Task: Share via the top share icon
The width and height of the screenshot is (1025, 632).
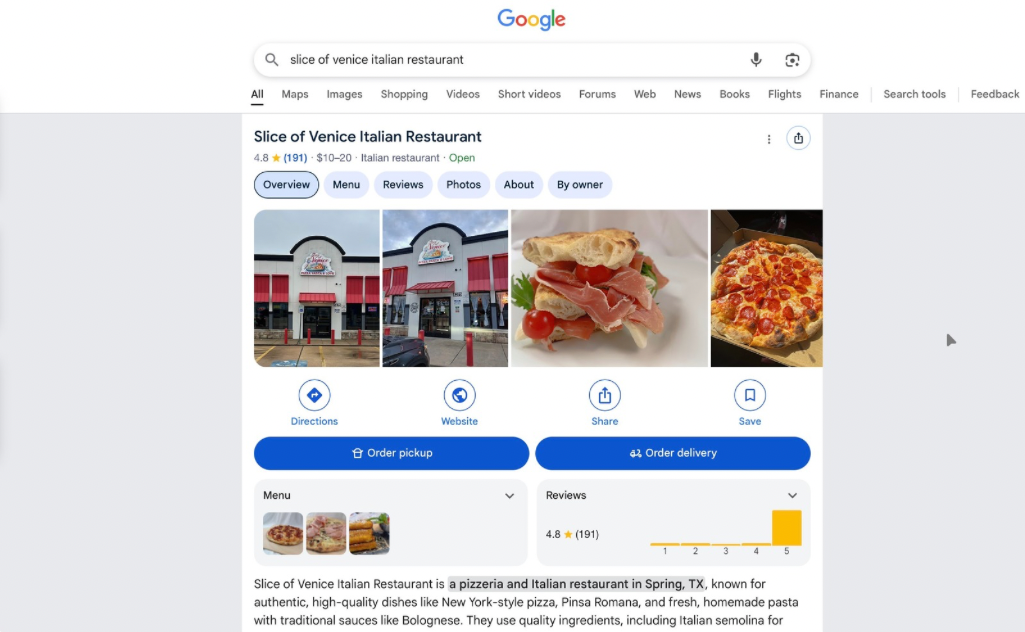Action: coord(798,139)
